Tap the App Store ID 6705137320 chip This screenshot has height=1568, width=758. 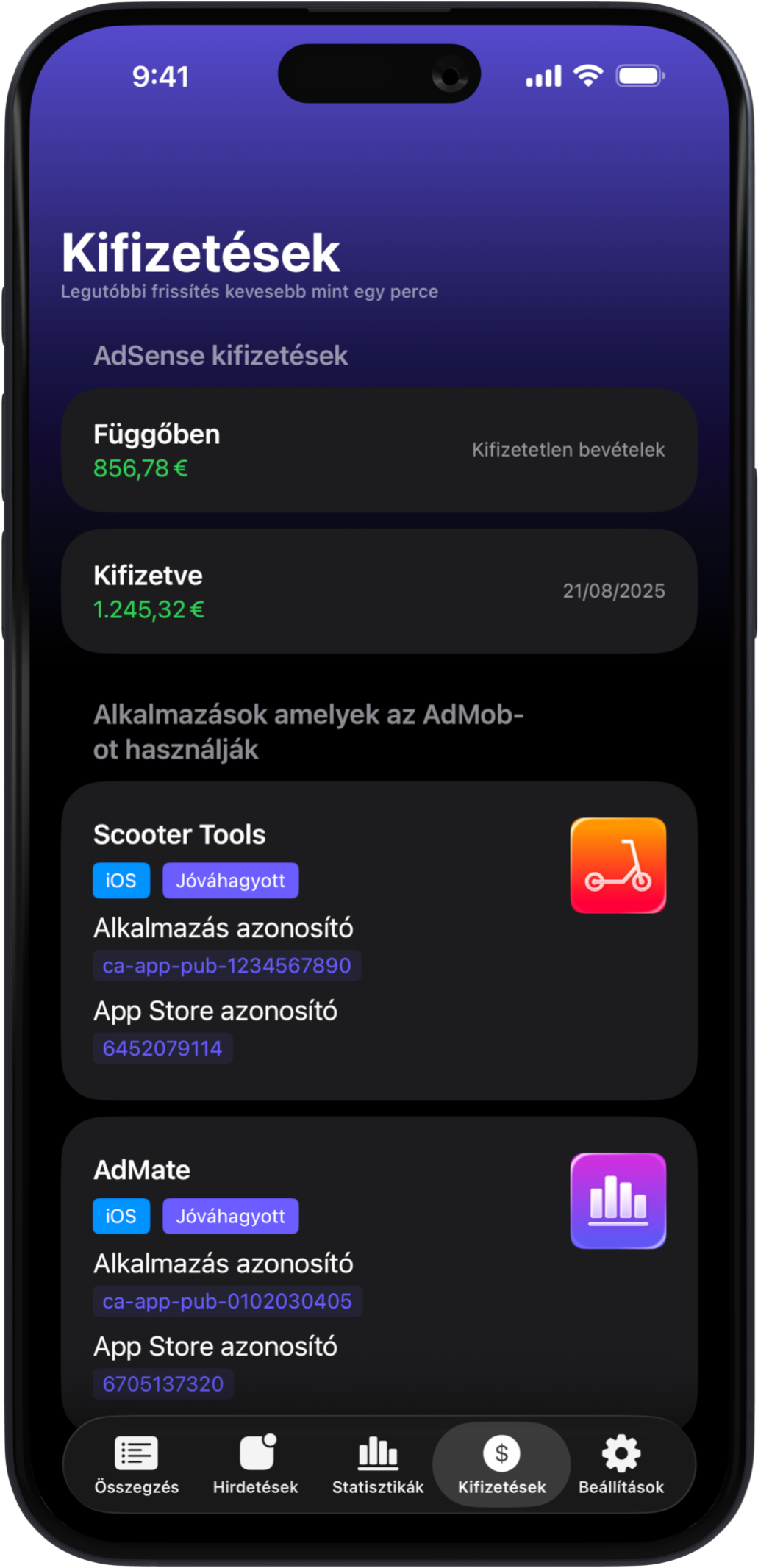pos(163,1383)
